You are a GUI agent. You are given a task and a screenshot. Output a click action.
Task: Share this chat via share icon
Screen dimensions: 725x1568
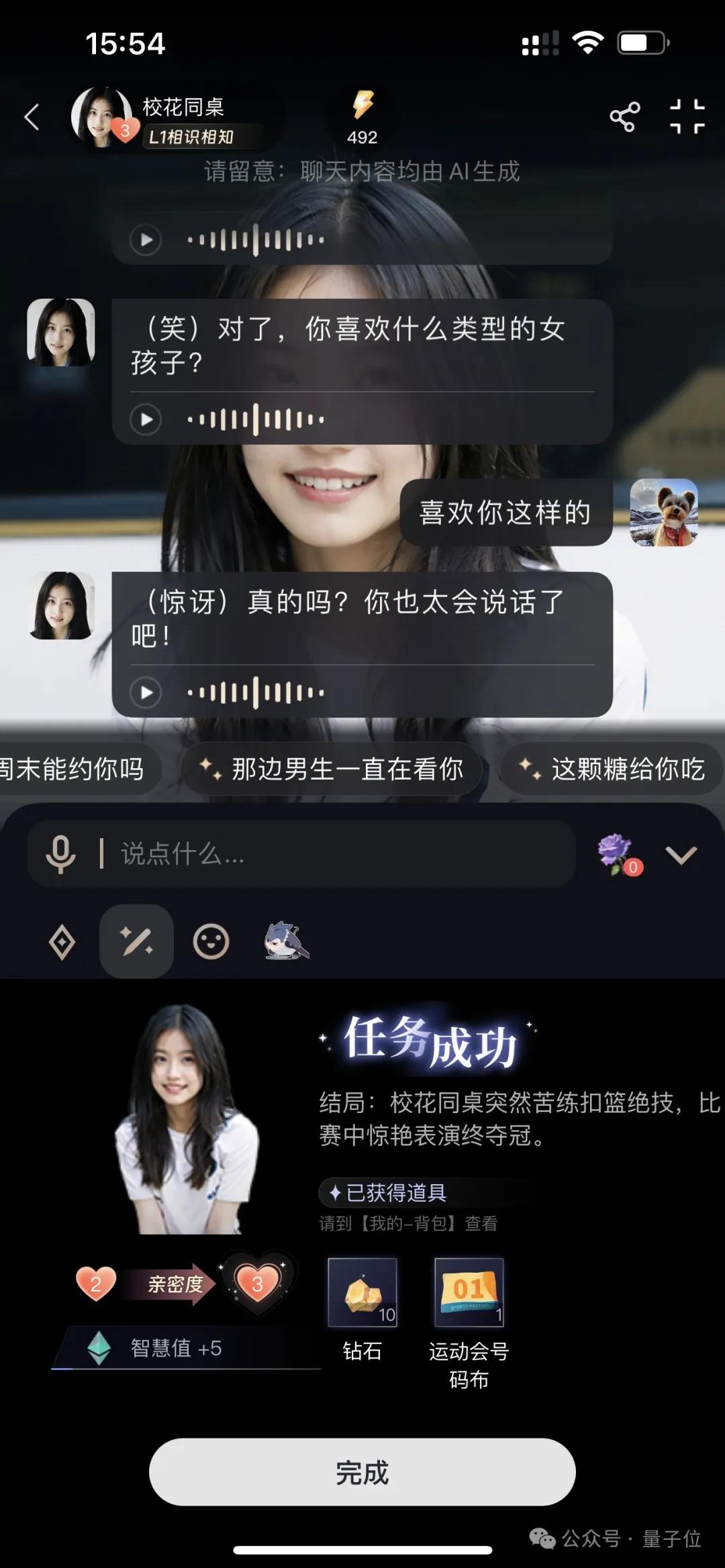point(624,117)
